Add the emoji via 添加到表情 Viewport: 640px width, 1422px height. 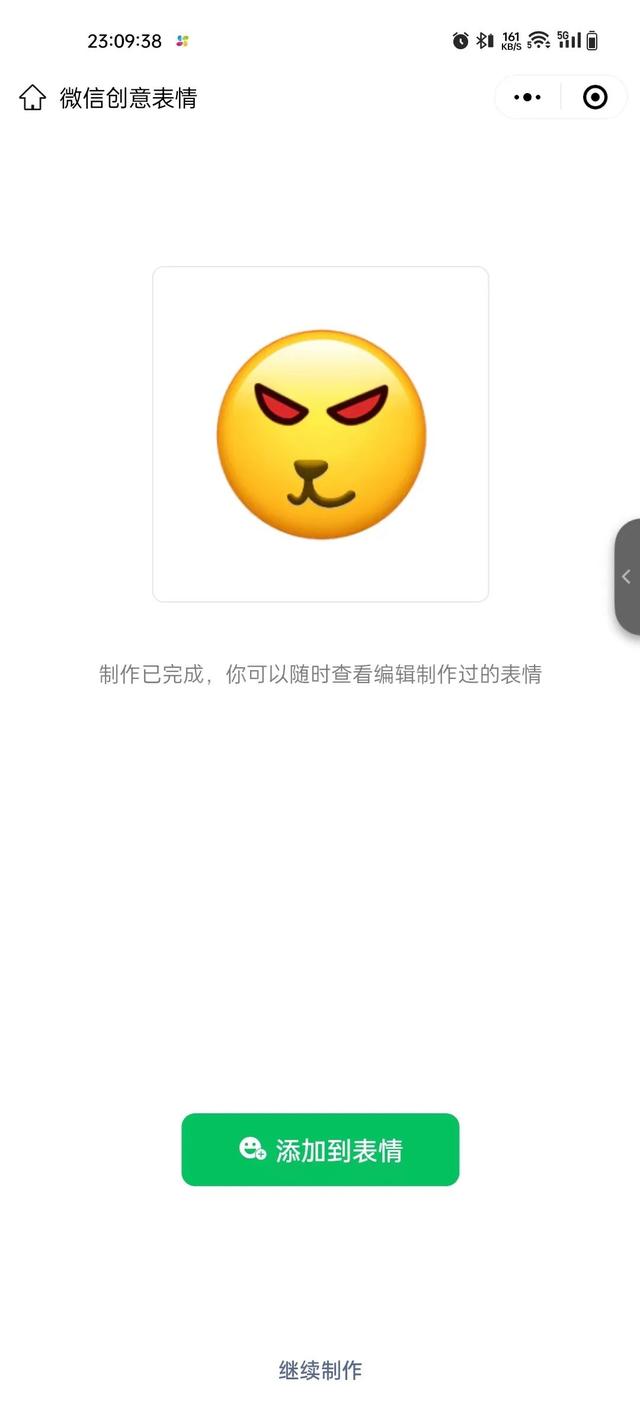pyautogui.click(x=320, y=1150)
